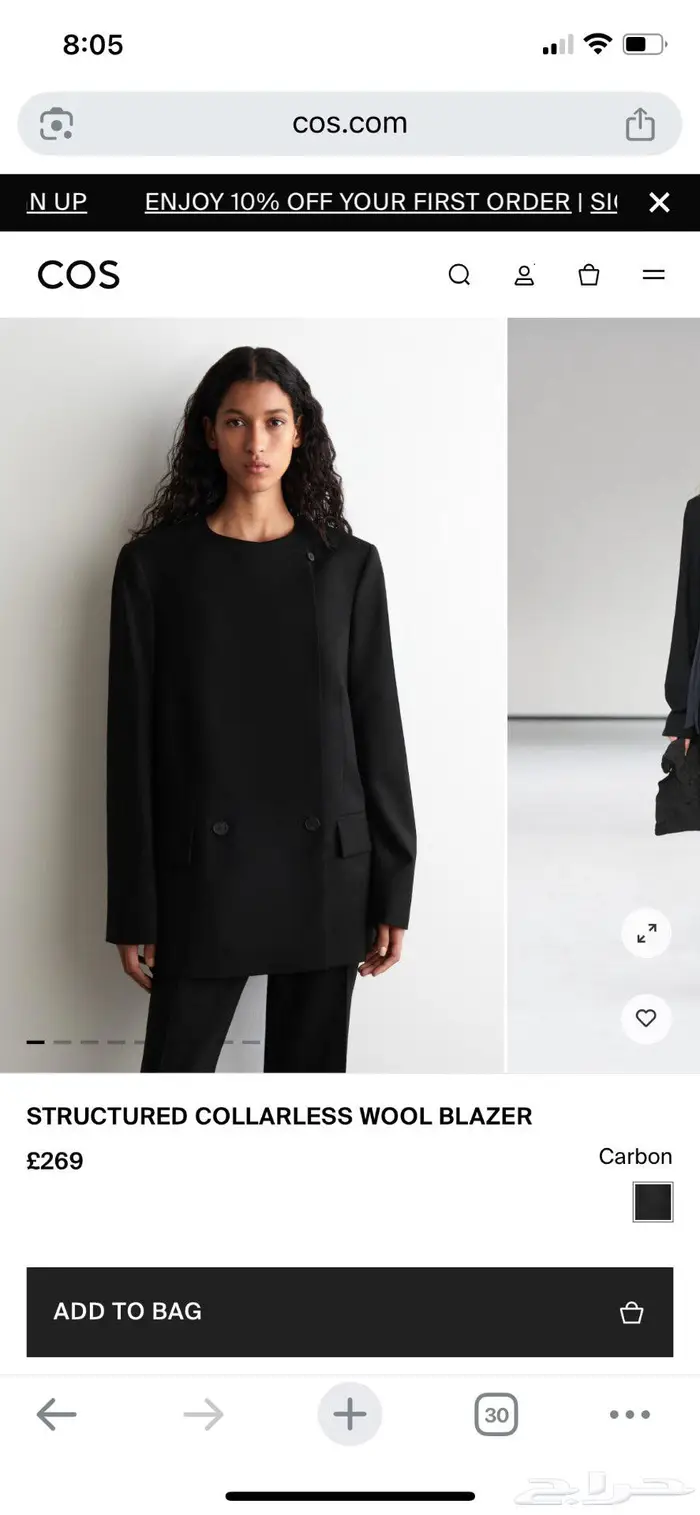Expand the product image to fullscreen
Viewport: 700px width, 1515px height.
pos(646,933)
